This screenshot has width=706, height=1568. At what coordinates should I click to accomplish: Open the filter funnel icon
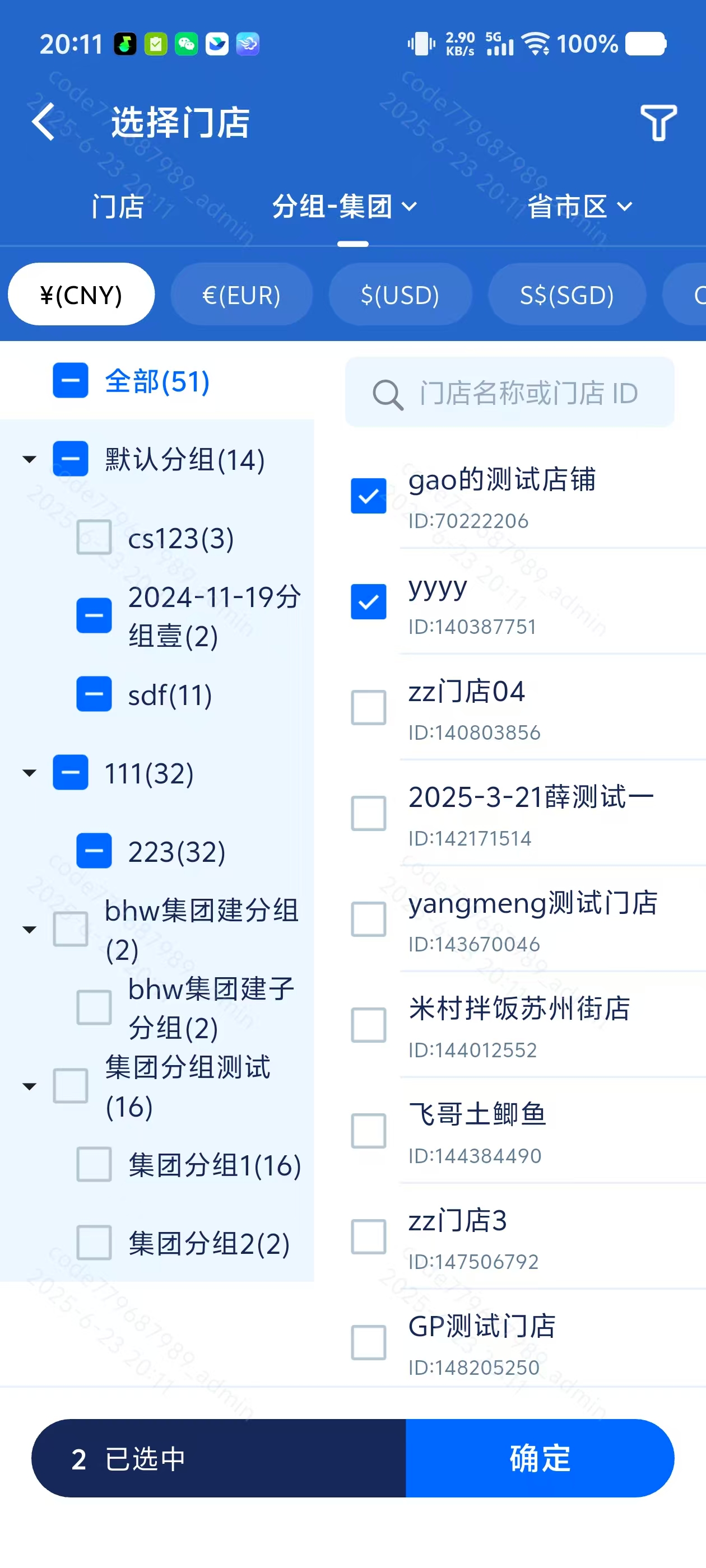pyautogui.click(x=658, y=122)
